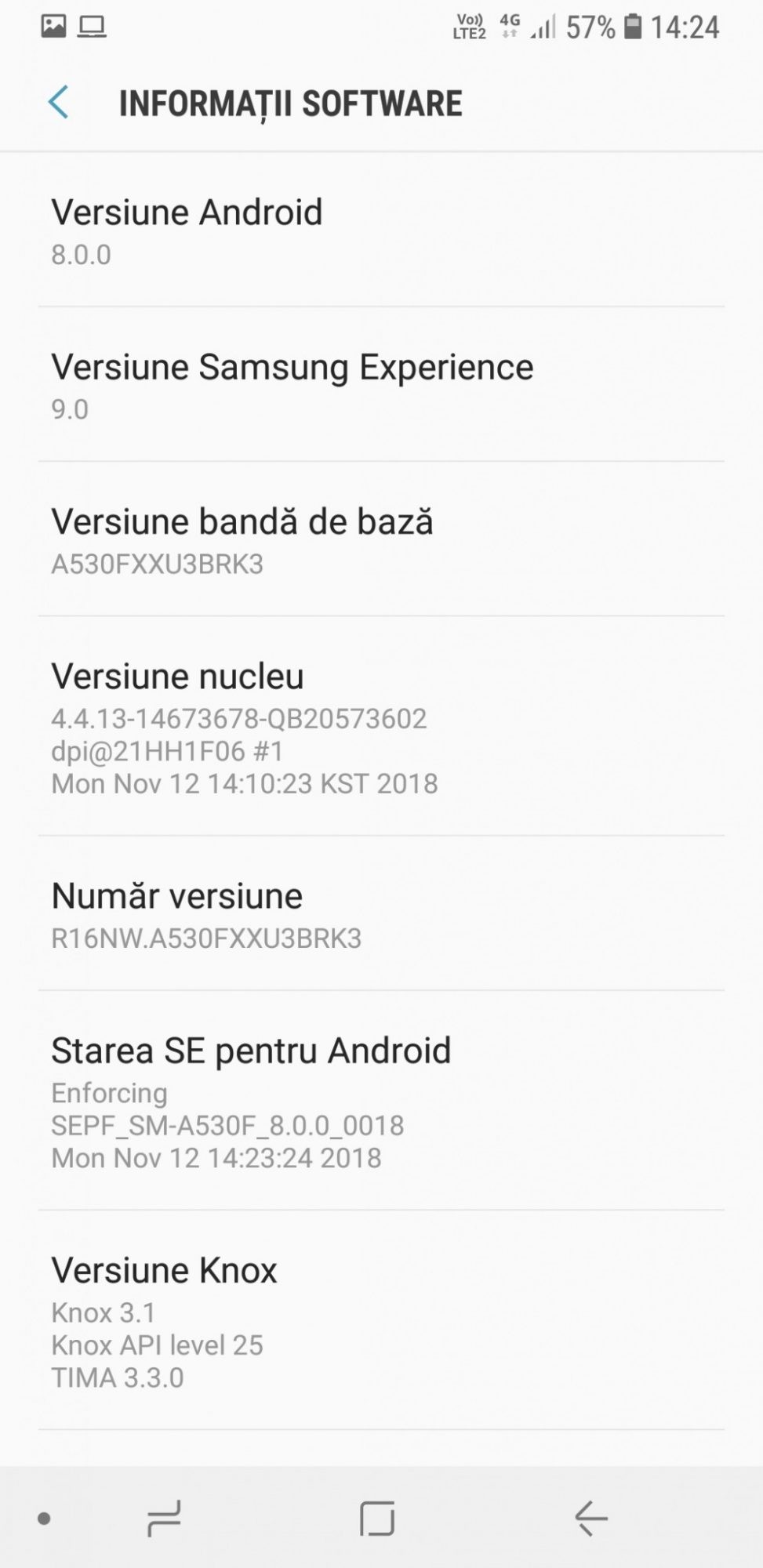Go back from Informații software

(x=59, y=103)
